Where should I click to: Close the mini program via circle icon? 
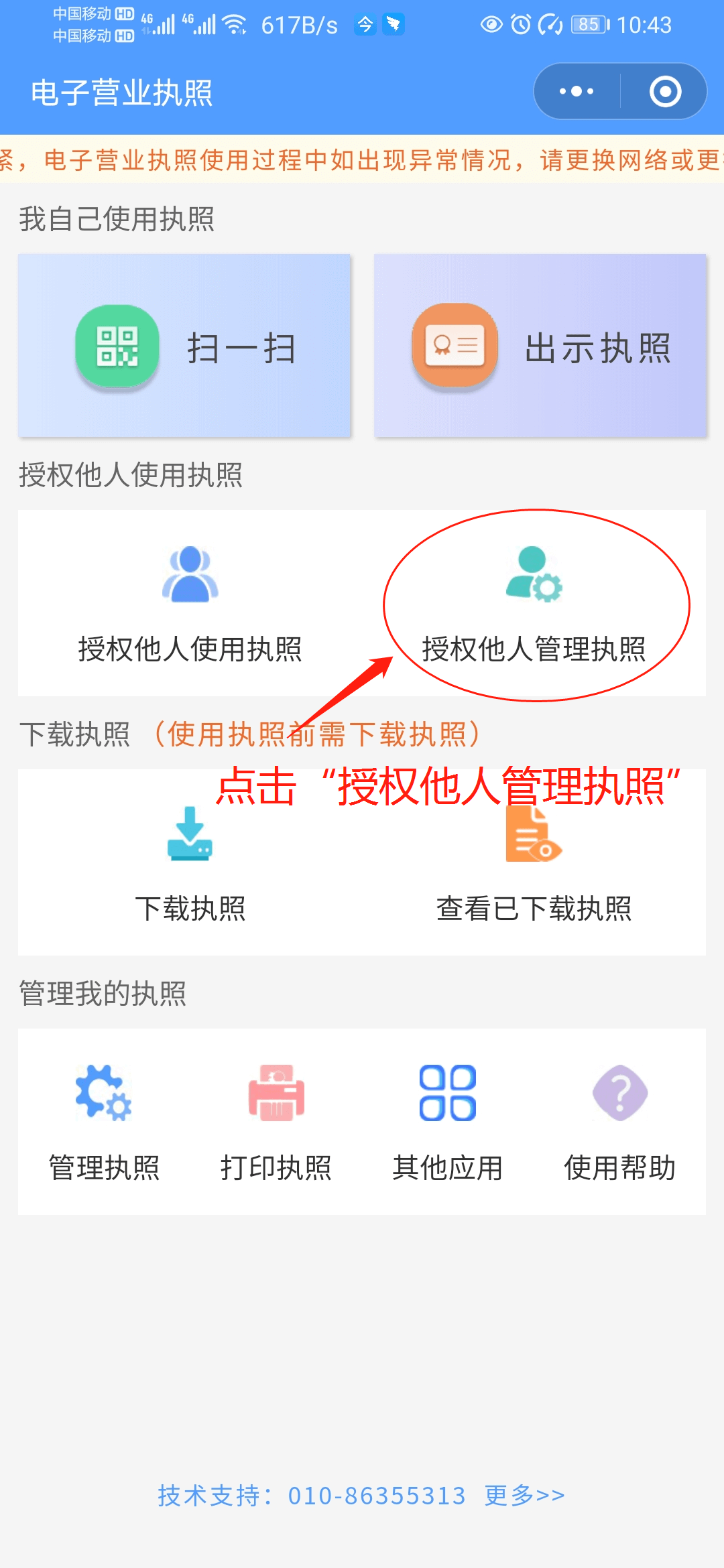coord(665,91)
